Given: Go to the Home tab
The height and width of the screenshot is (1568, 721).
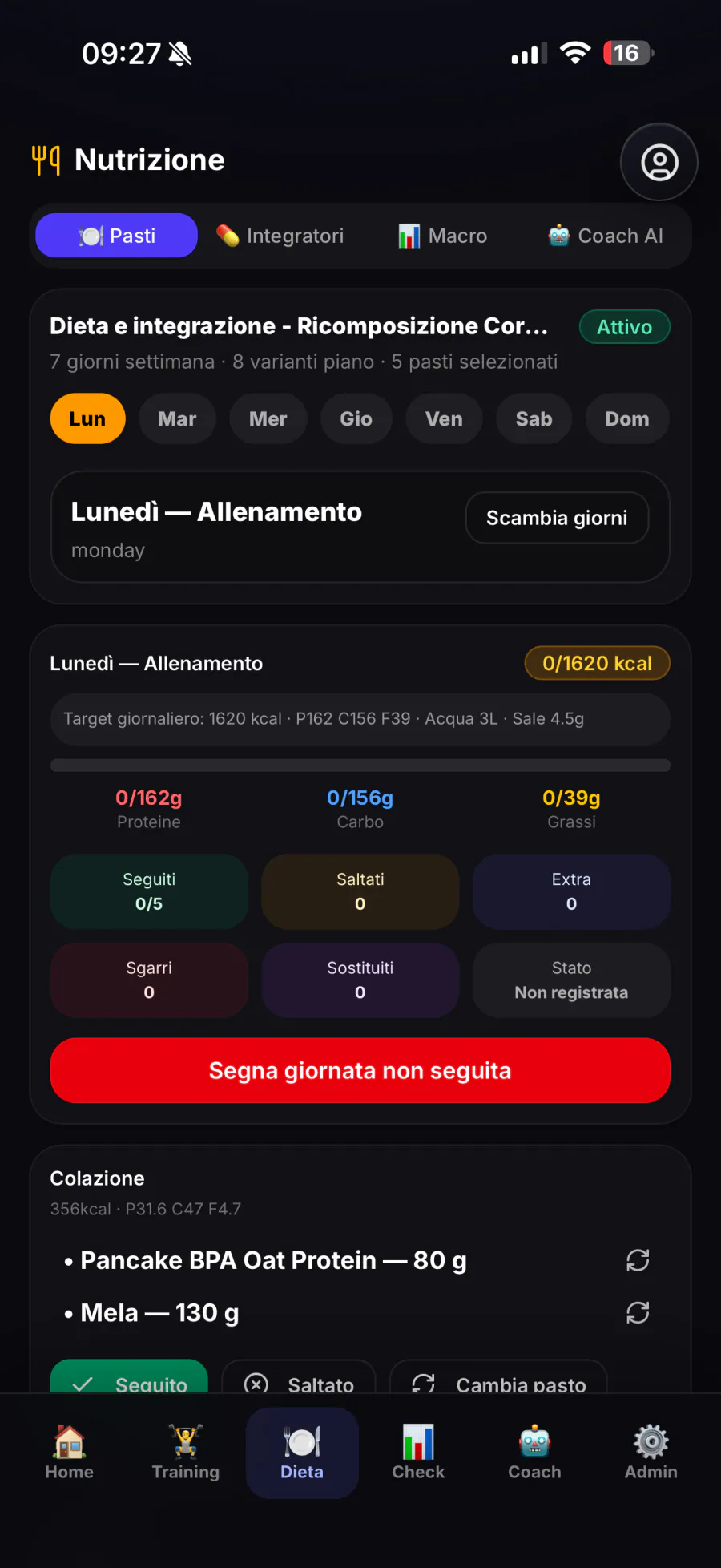Looking at the screenshot, I should 69,1453.
